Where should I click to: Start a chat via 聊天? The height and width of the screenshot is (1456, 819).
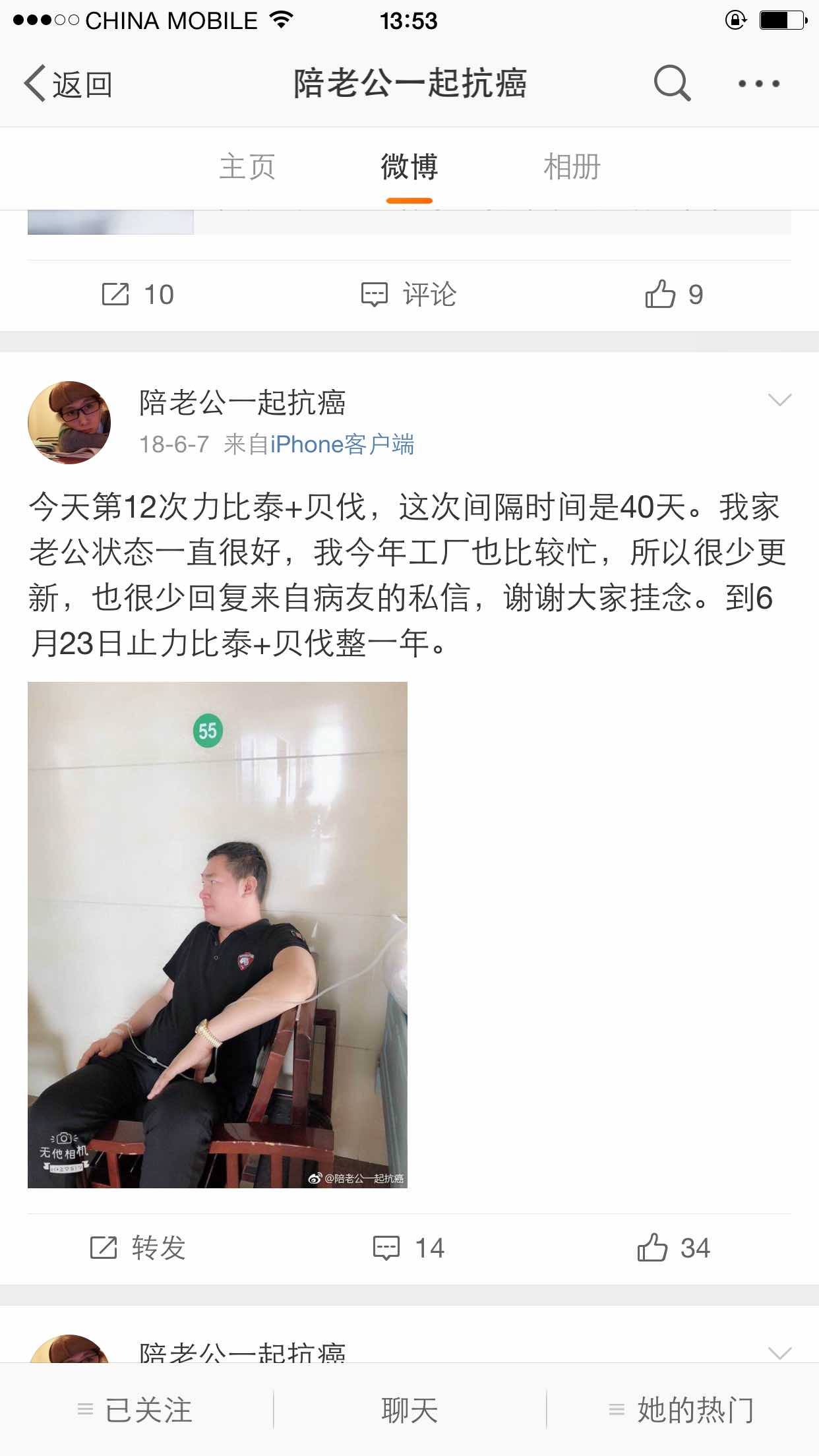click(409, 1410)
